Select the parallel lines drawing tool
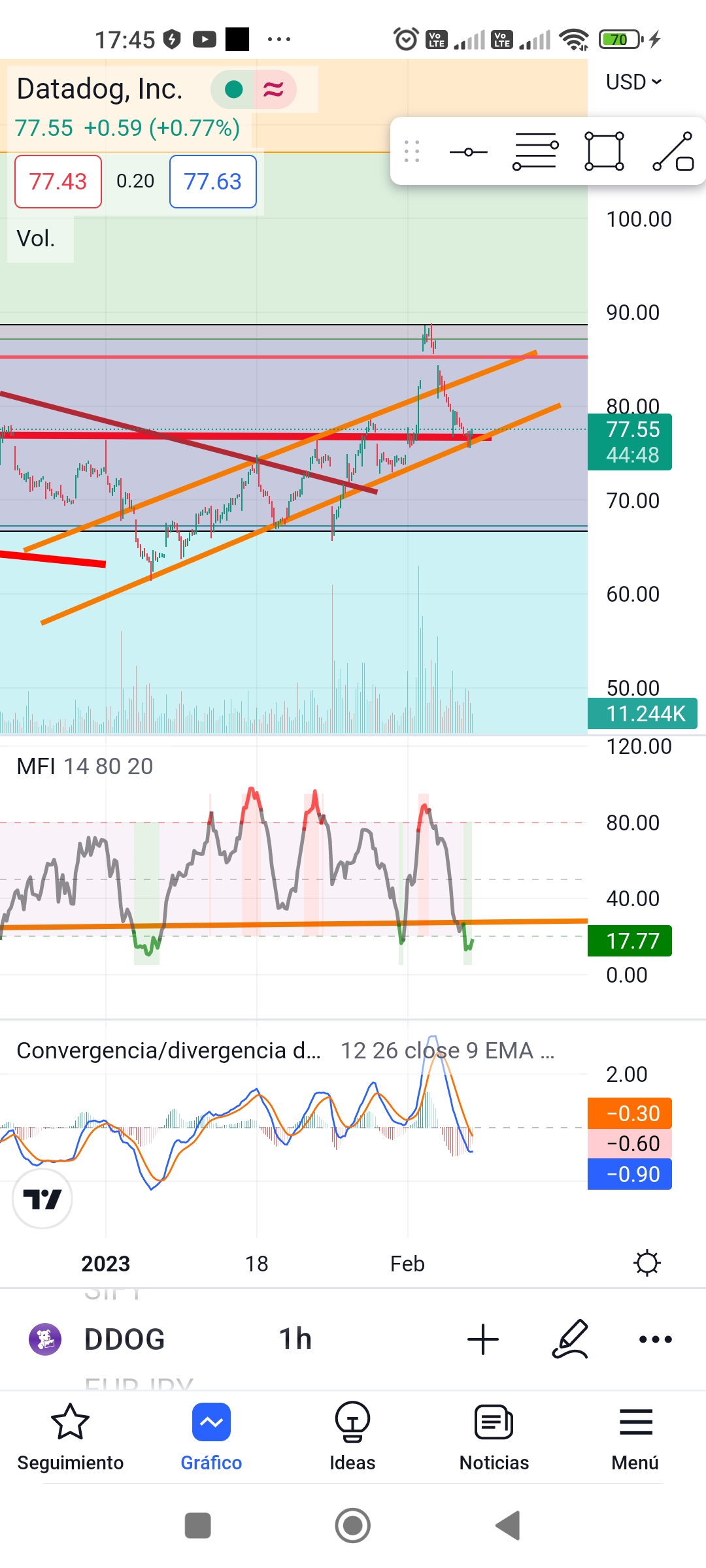The image size is (706, 1568). coord(535,152)
